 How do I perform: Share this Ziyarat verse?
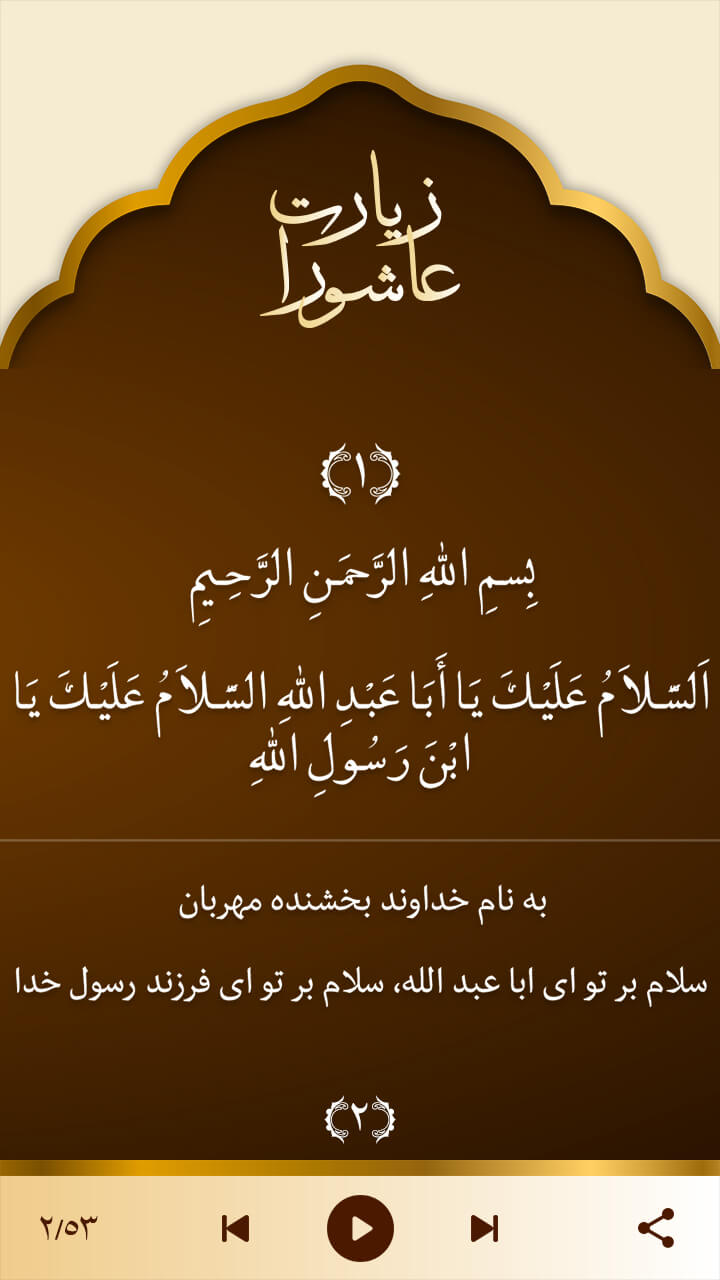coord(655,1228)
